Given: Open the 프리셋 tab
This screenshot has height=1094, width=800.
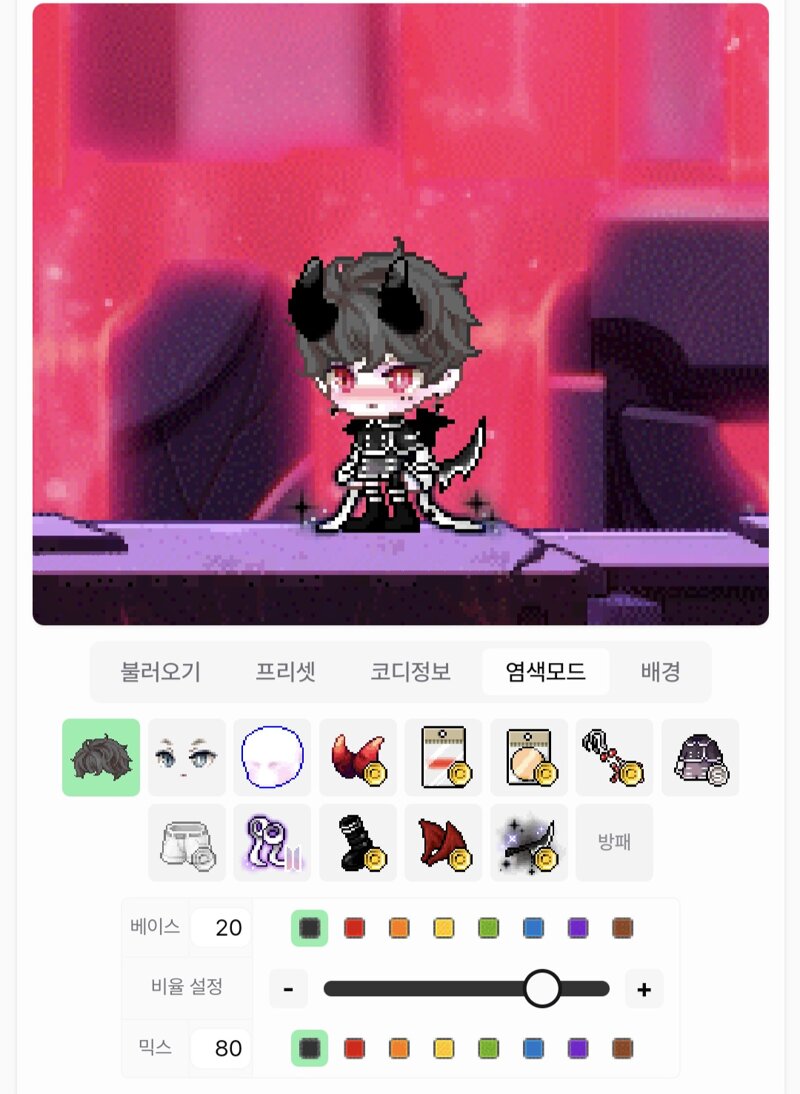Looking at the screenshot, I should coord(285,672).
